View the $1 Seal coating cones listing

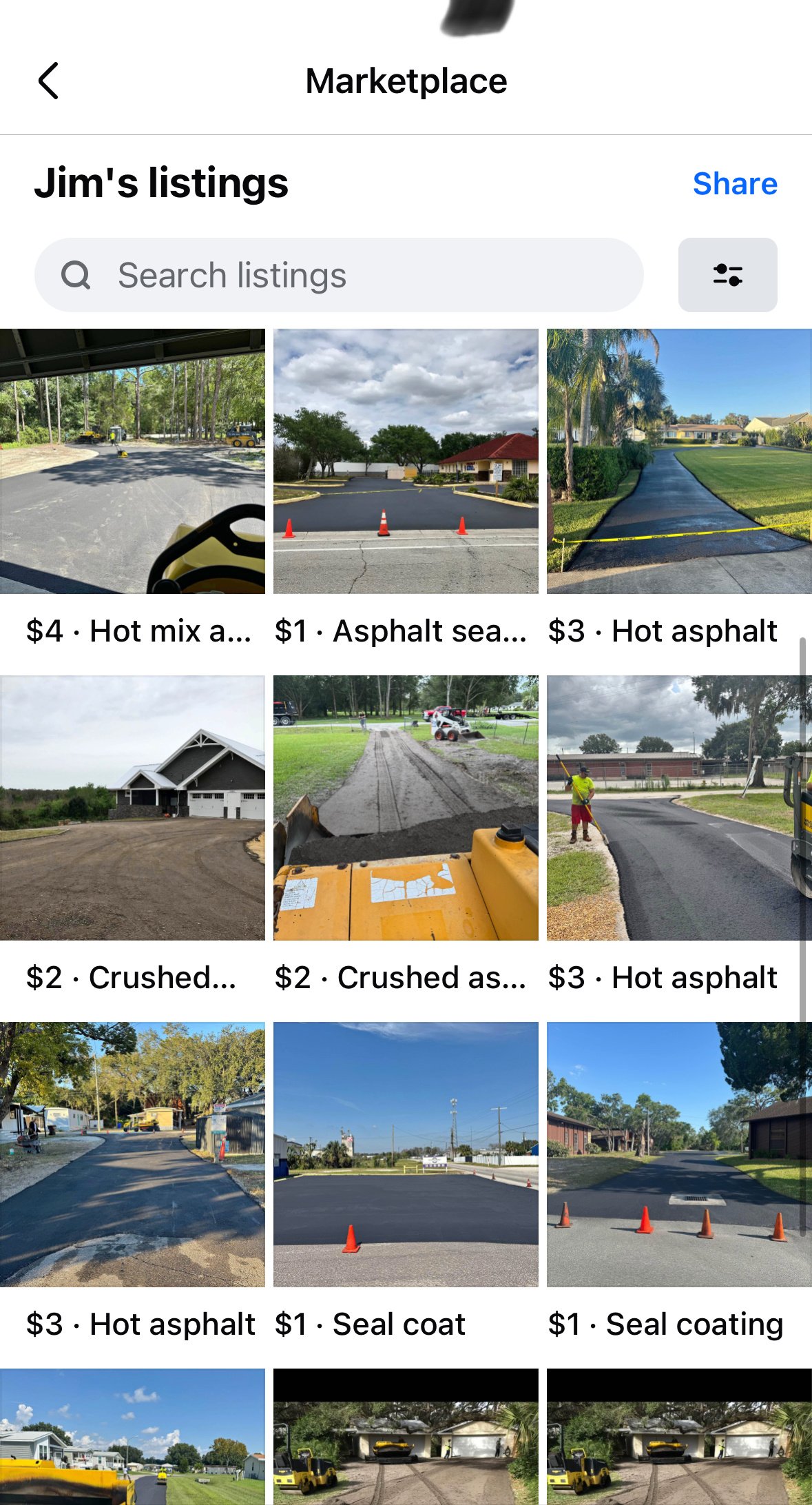(678, 1154)
